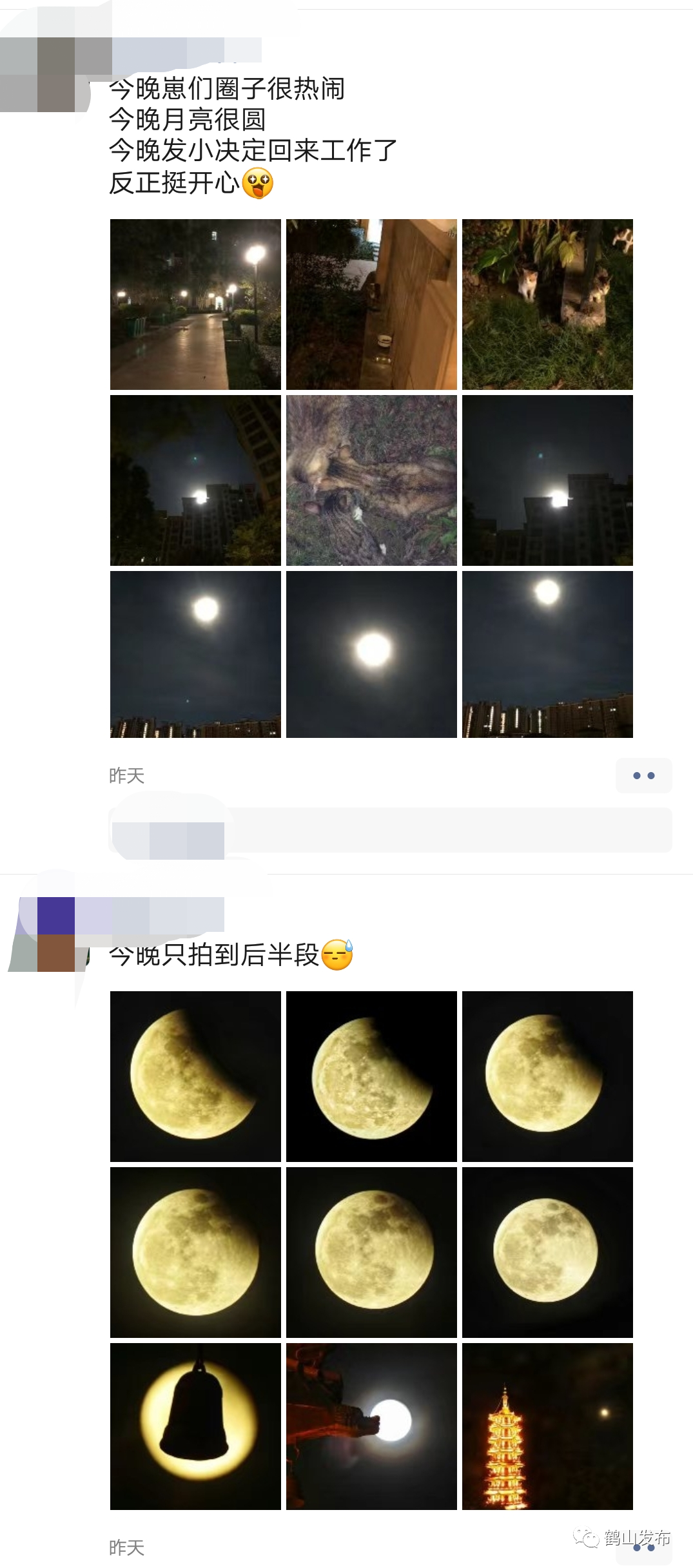The image size is (693, 1568).
Task: Open like/comment menu under the first post
Action: pos(643,775)
